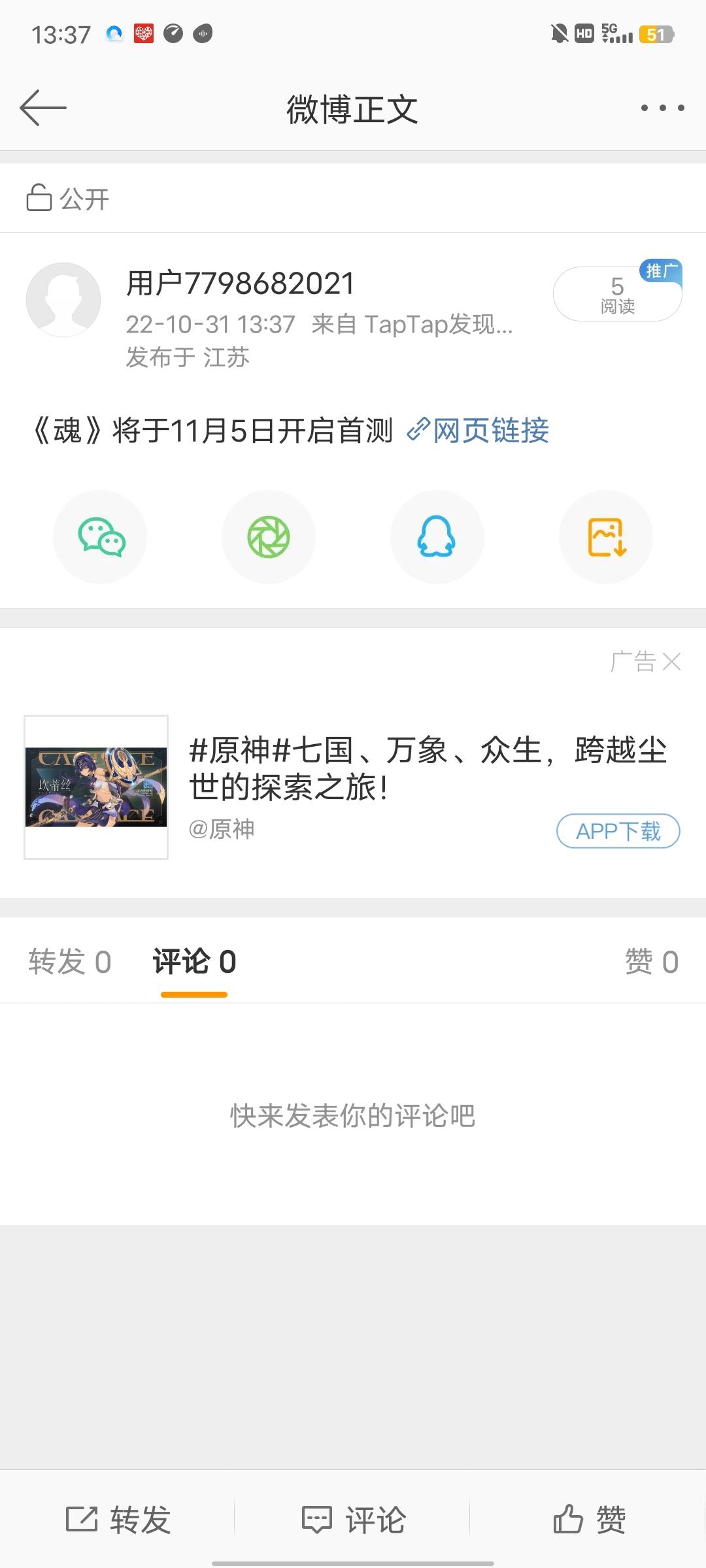This screenshot has height=1568, width=706.
Task: Share to WeChat Moments with the green shutter icon
Action: click(x=268, y=537)
